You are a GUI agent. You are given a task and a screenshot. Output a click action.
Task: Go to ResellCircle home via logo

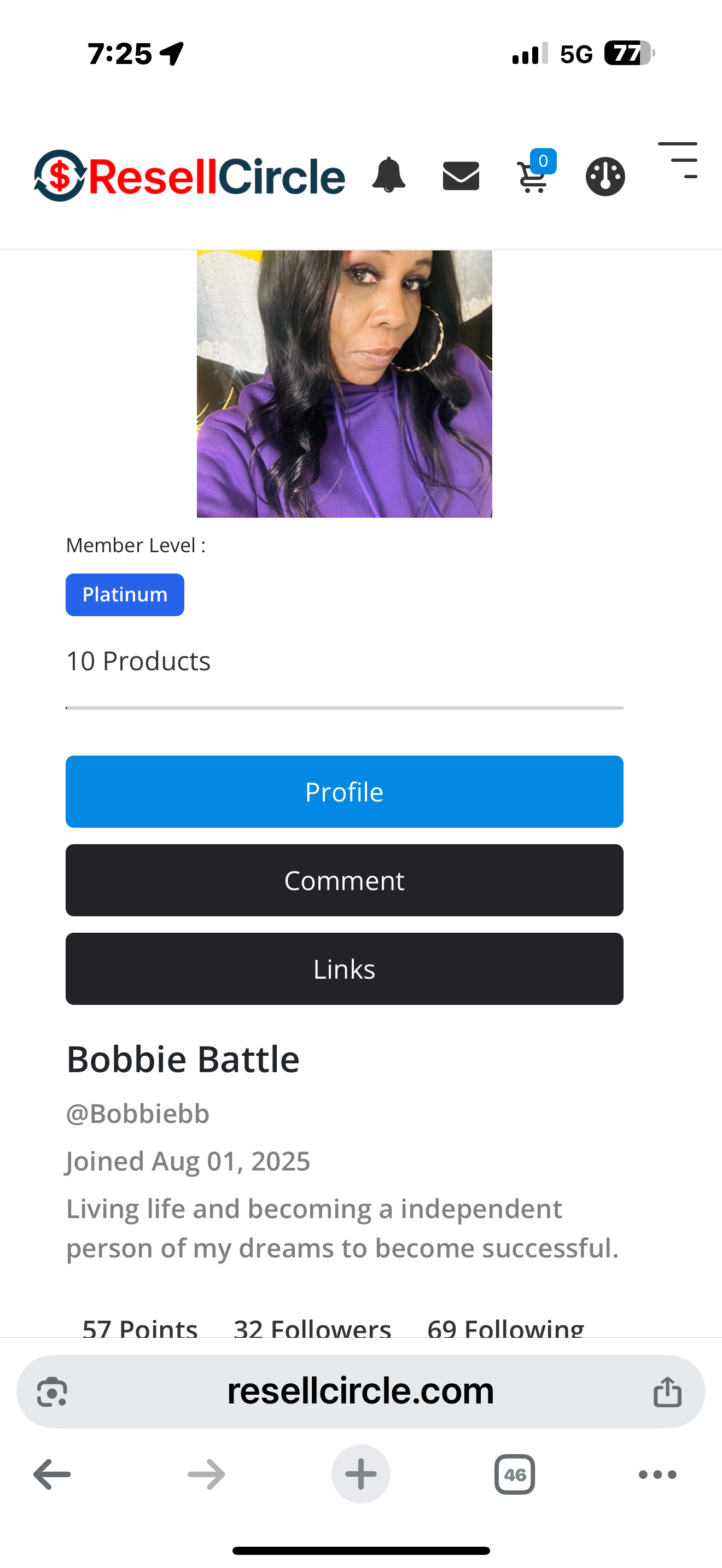pyautogui.click(x=189, y=176)
